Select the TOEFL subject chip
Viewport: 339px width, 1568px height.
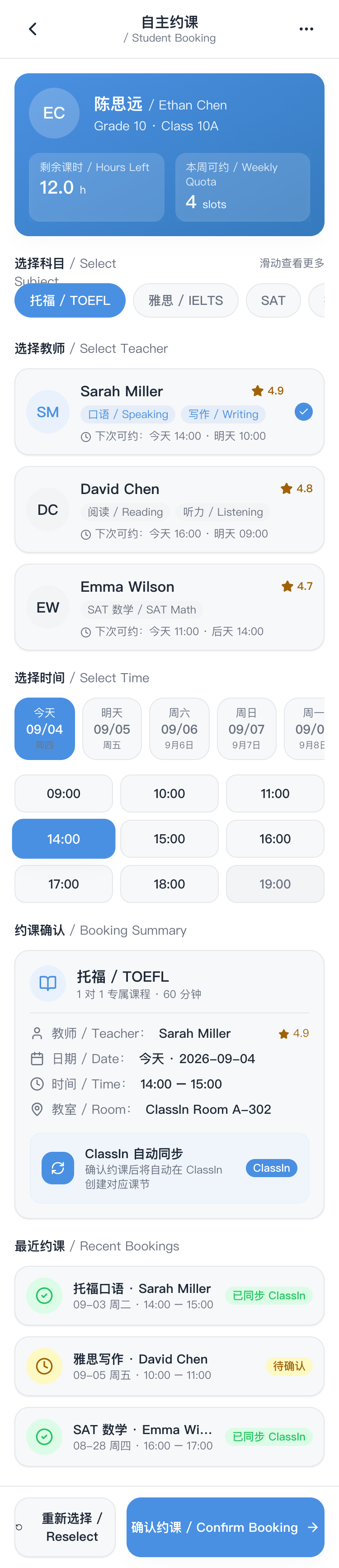(x=70, y=301)
